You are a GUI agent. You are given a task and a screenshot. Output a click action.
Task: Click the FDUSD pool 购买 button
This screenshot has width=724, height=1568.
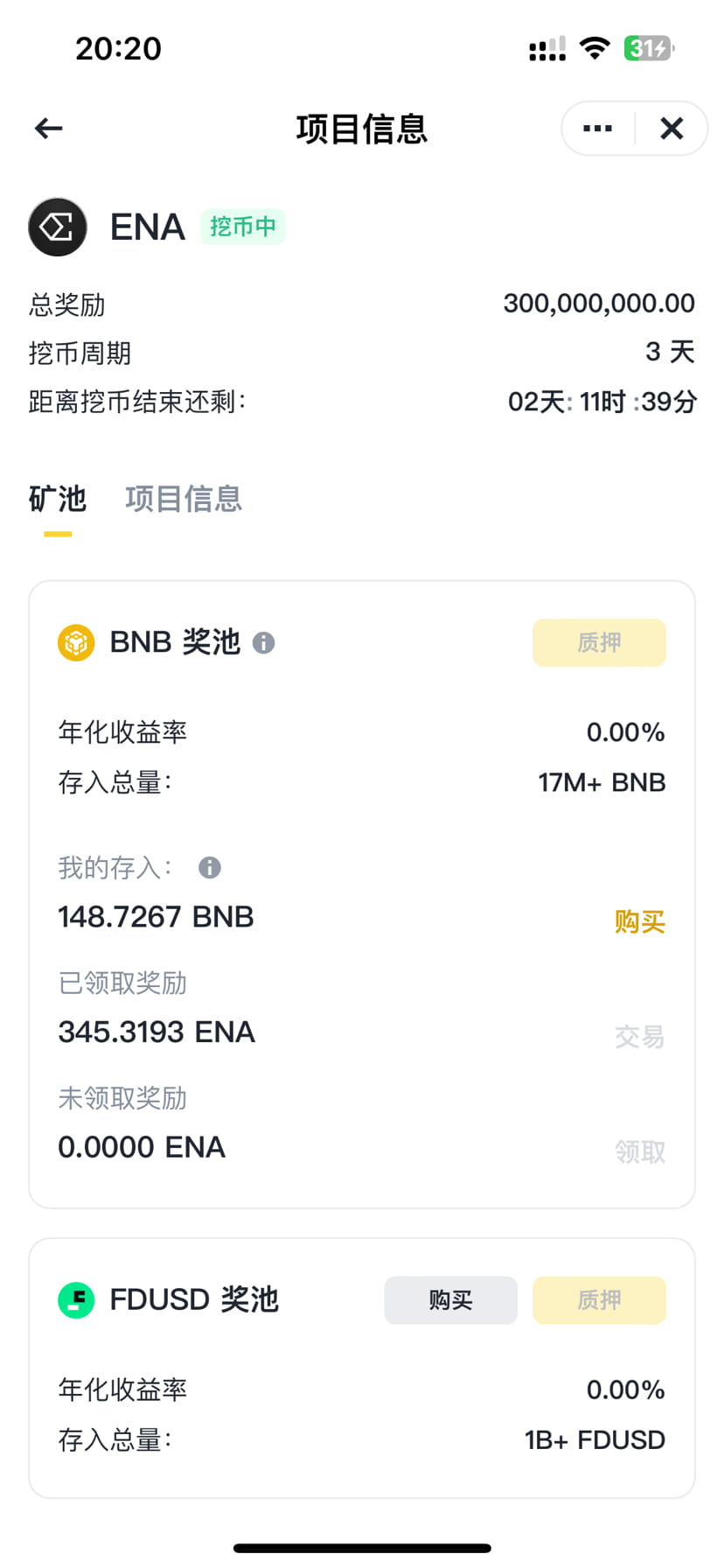pos(450,1300)
